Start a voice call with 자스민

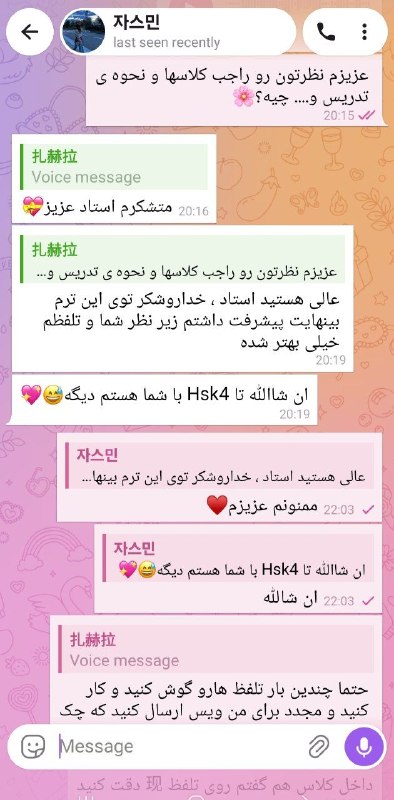coord(326,32)
